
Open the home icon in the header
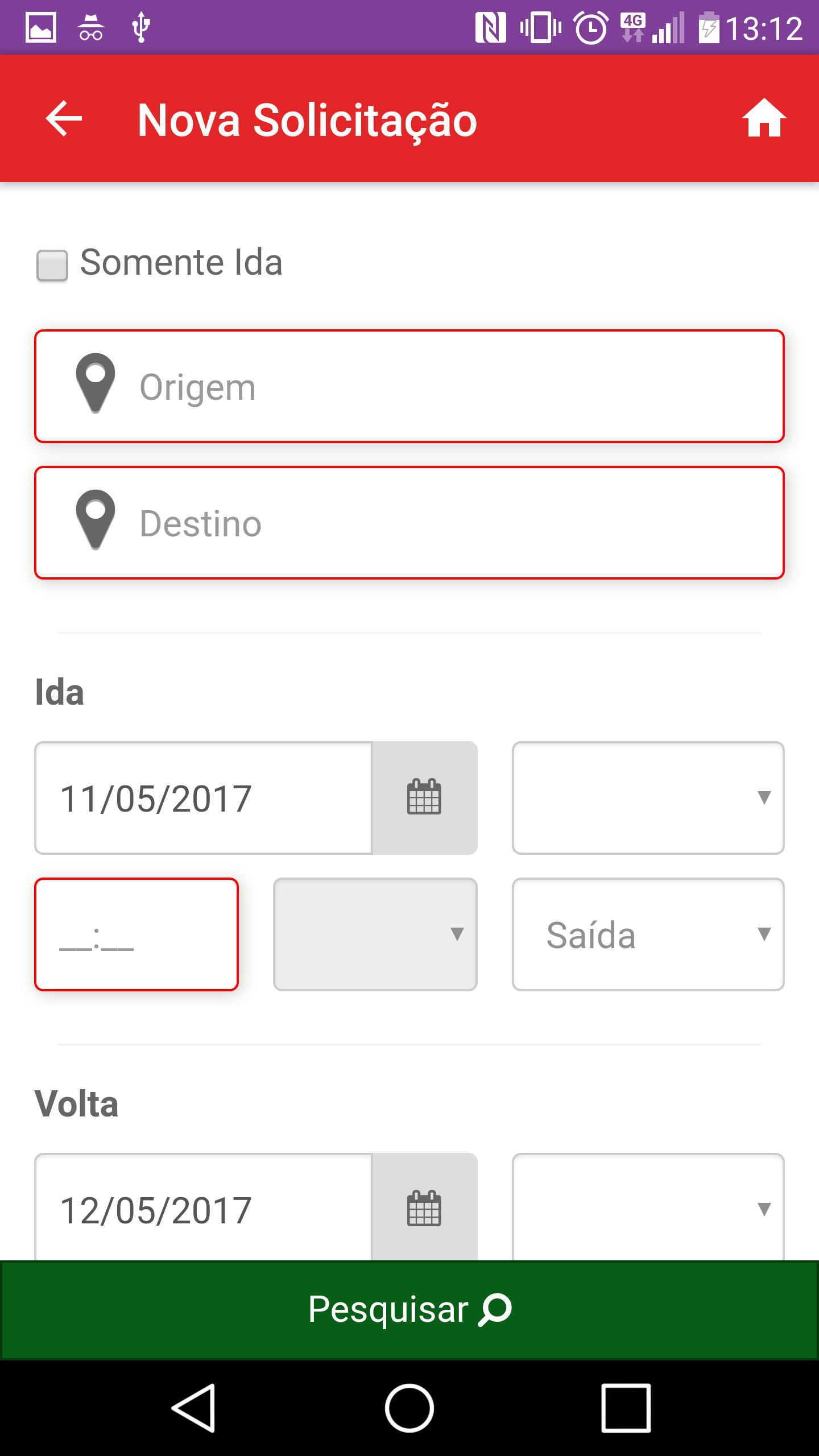click(764, 118)
